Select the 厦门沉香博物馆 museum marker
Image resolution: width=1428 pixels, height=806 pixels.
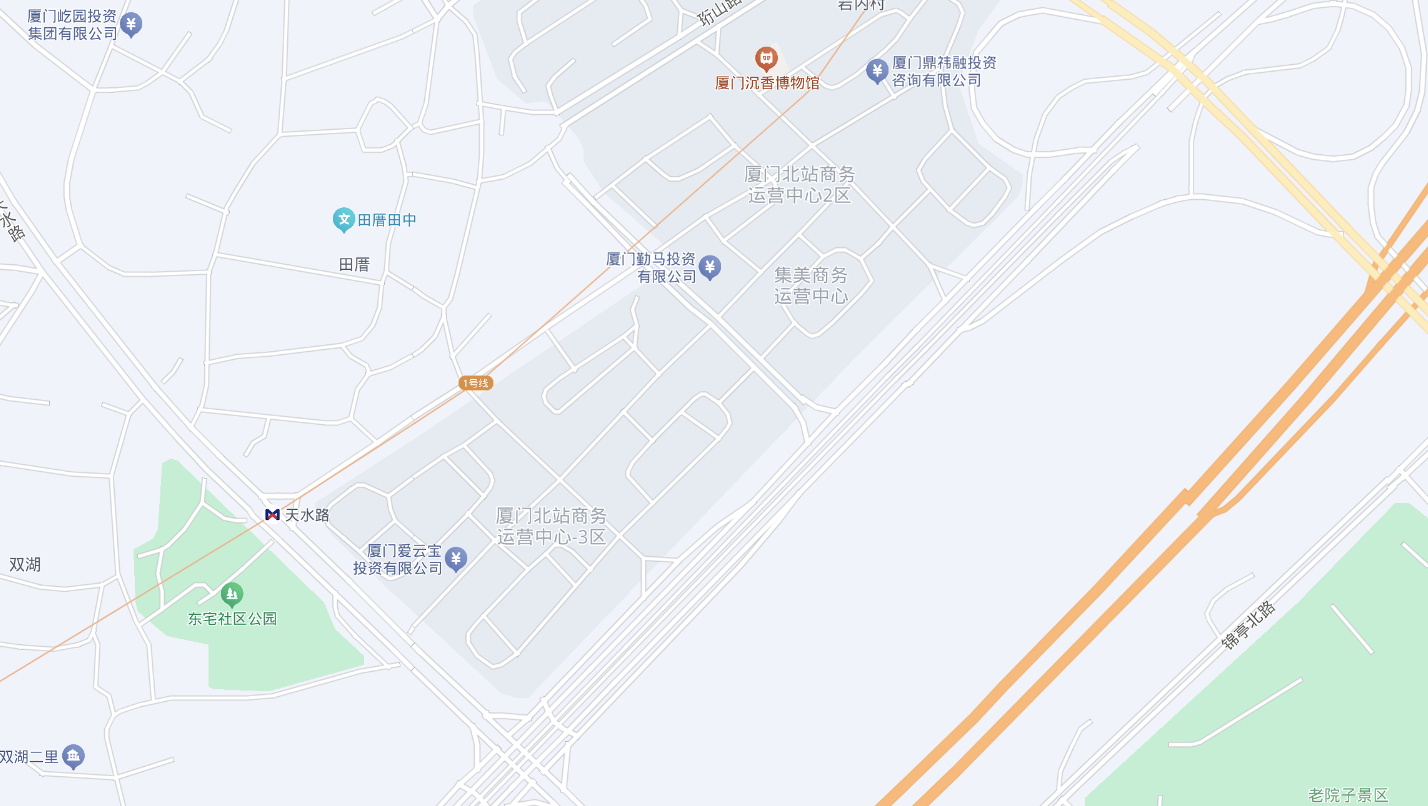pyautogui.click(x=767, y=58)
